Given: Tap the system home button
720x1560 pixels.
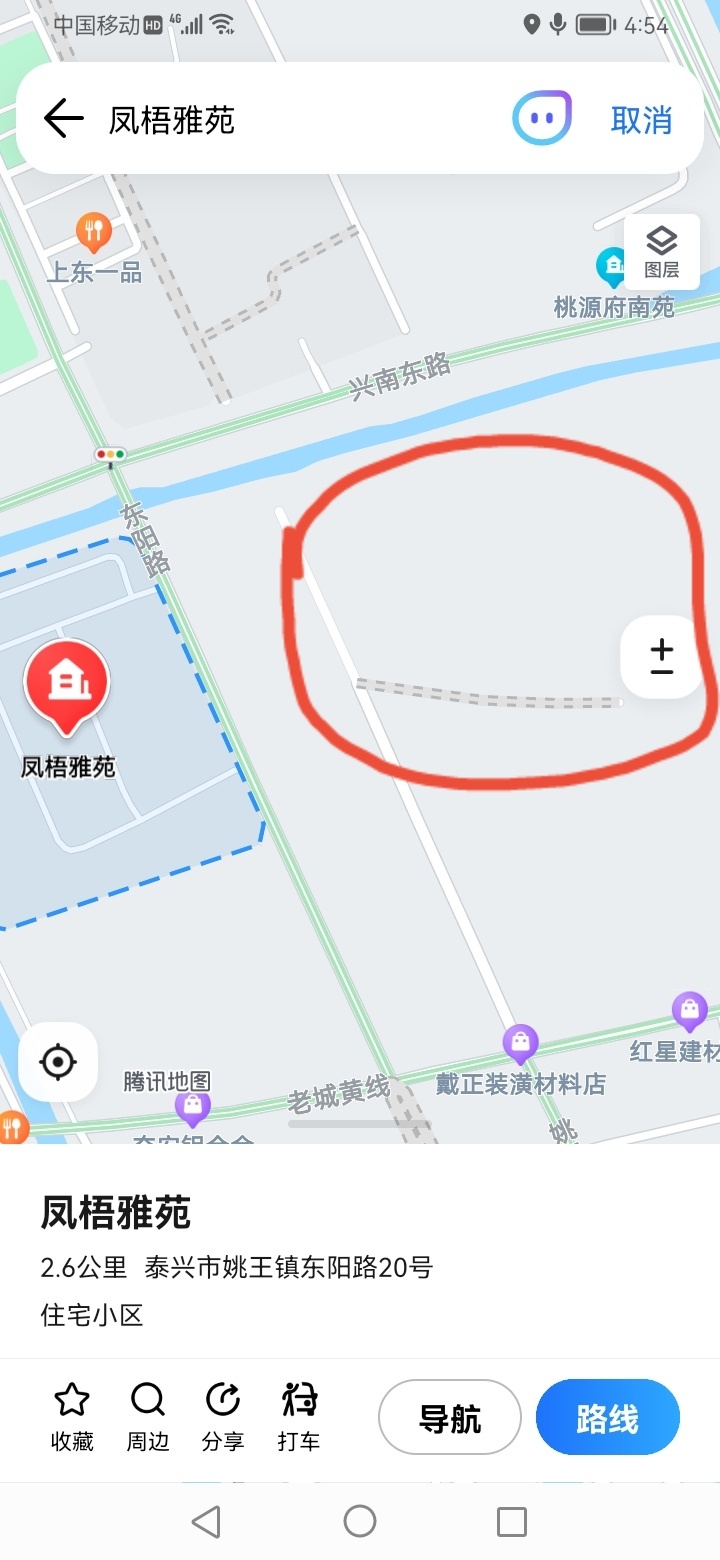Looking at the screenshot, I should (x=360, y=1521).
